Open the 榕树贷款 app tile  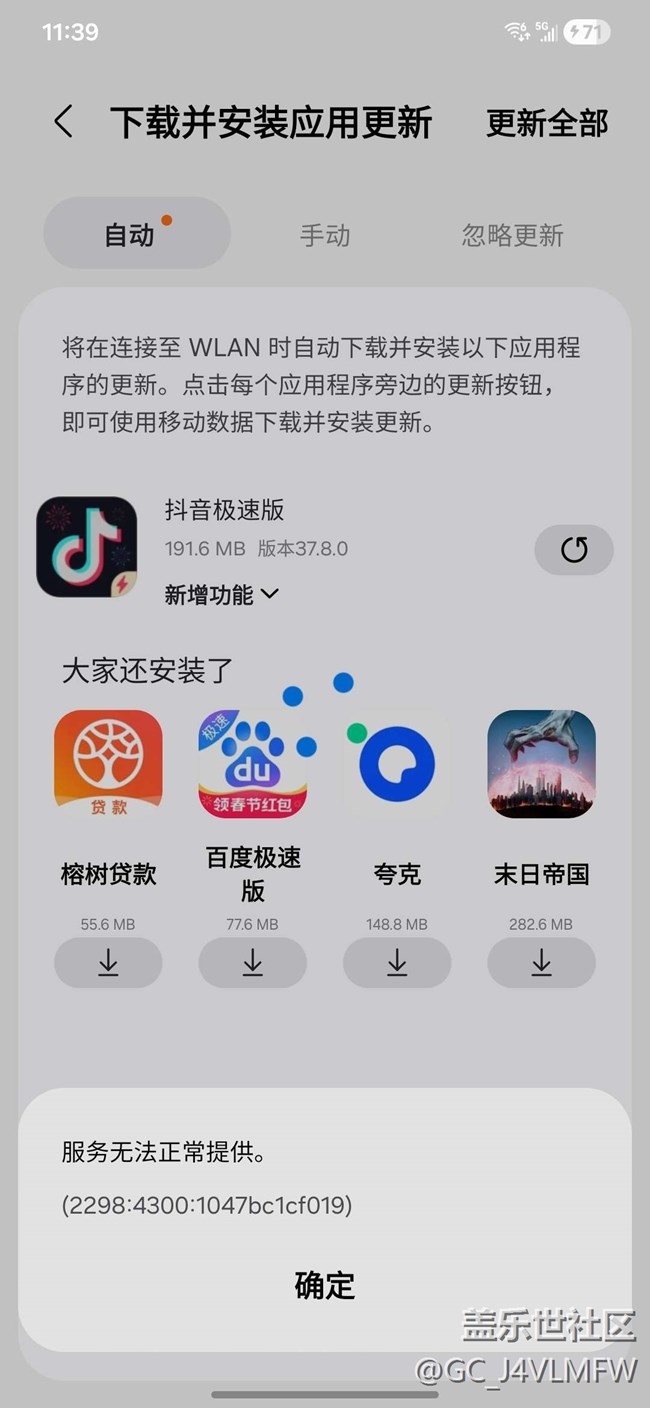tap(108, 764)
